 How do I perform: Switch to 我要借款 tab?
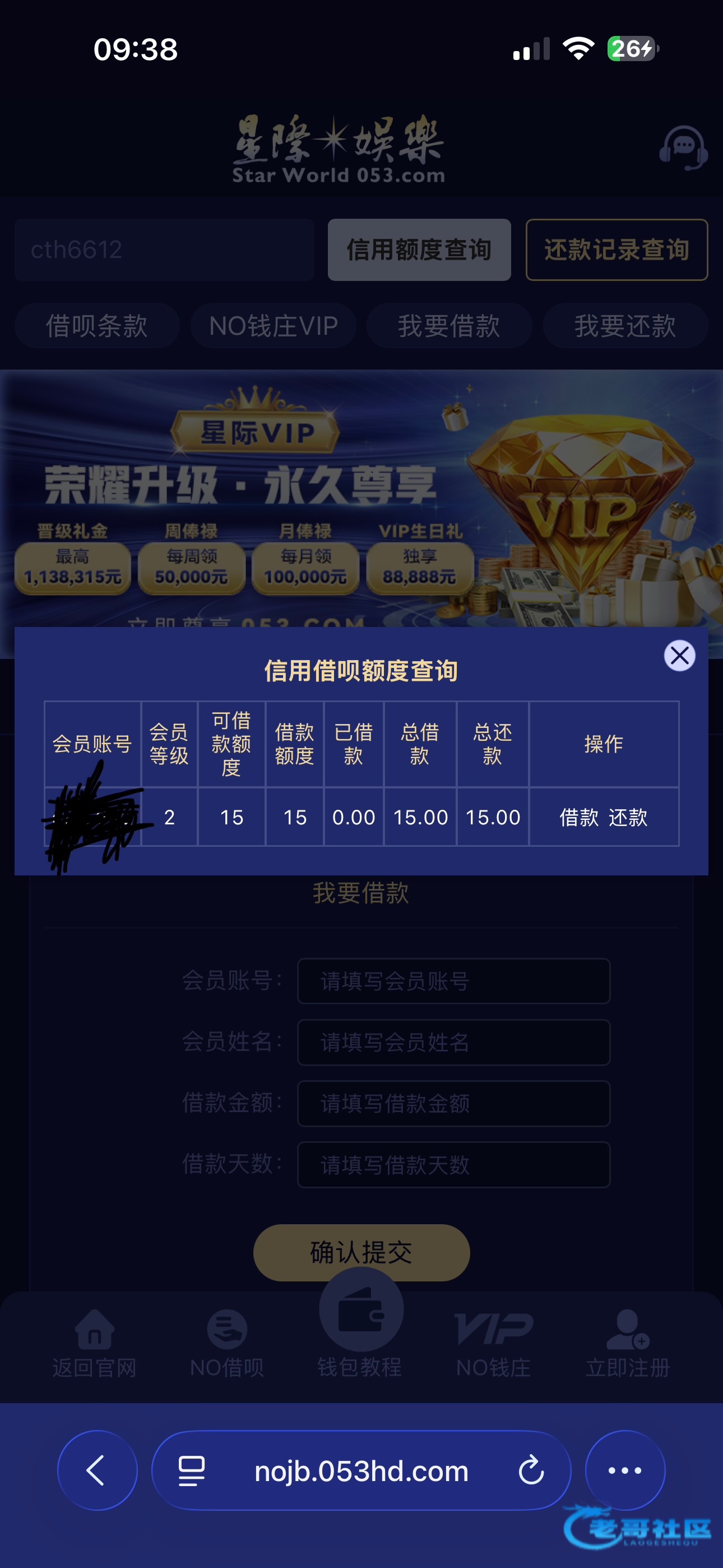(449, 326)
